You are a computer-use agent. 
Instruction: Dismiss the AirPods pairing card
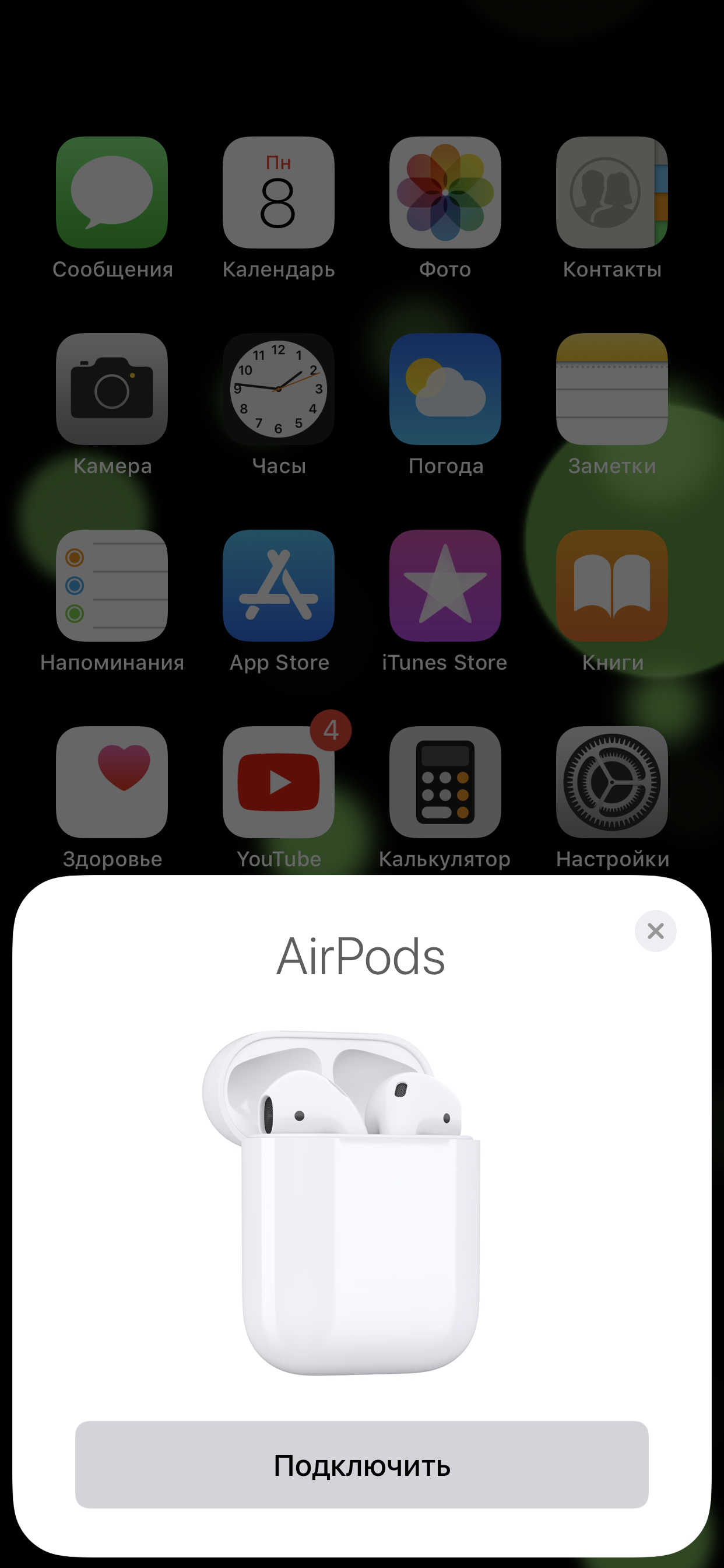[655, 930]
